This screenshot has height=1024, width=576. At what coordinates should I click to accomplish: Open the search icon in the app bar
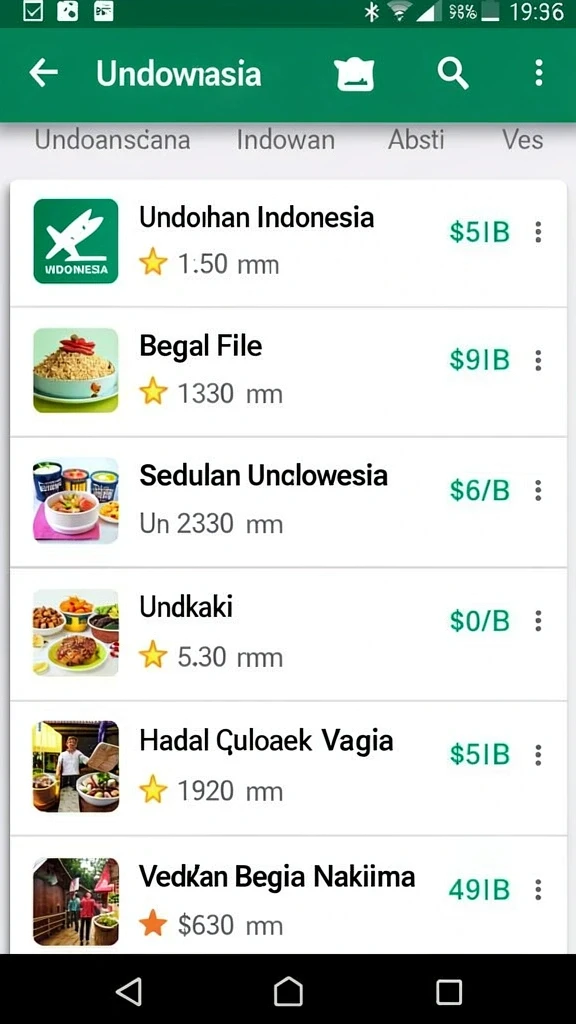pos(453,73)
